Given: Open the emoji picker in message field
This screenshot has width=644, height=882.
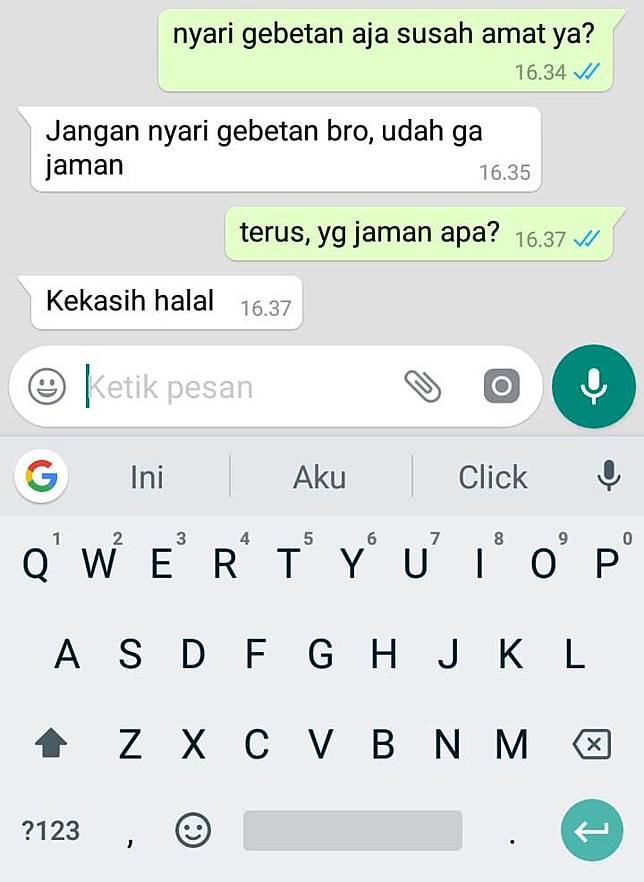Looking at the screenshot, I should point(46,386).
